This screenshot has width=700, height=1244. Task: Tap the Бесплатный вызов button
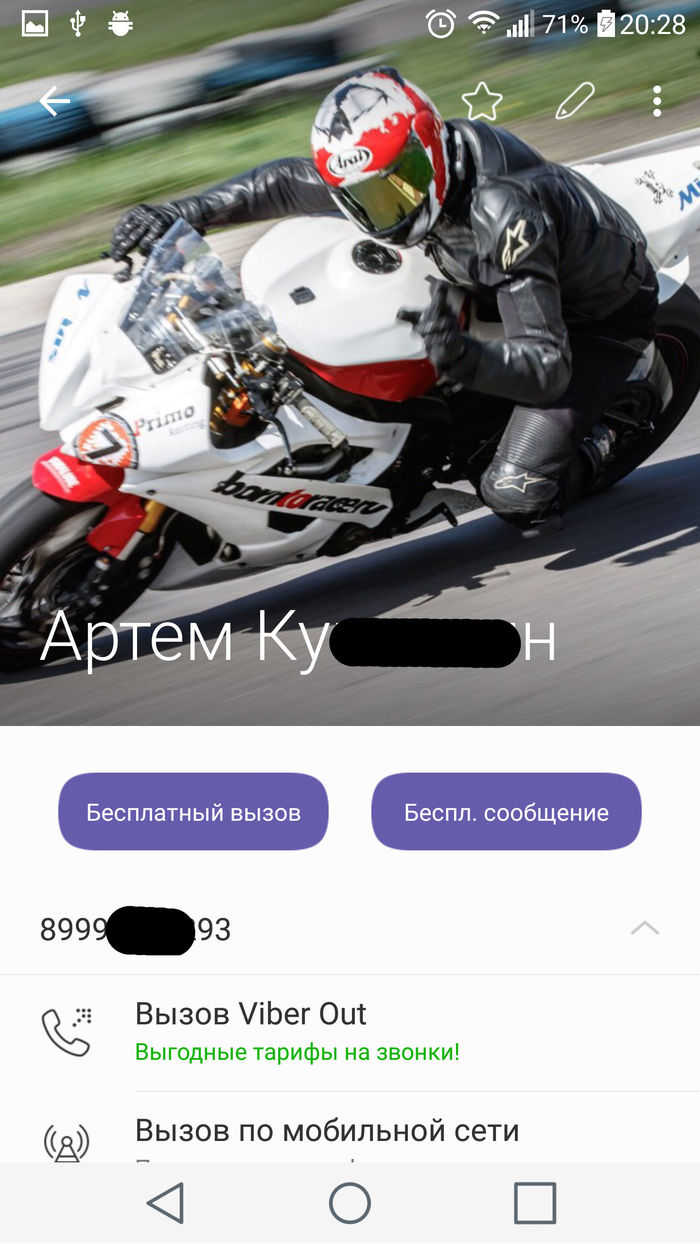coord(193,812)
